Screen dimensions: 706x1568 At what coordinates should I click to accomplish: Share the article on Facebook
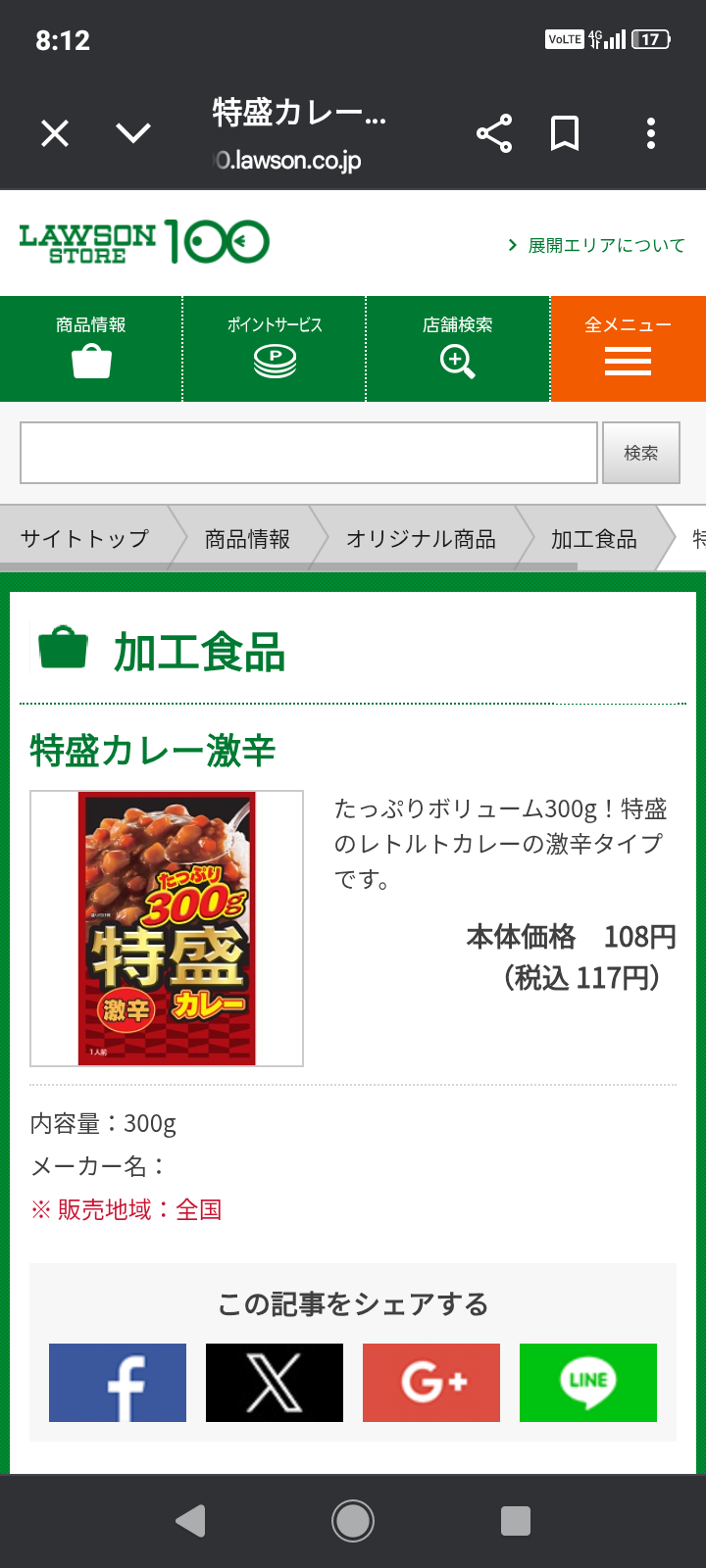(x=118, y=1383)
